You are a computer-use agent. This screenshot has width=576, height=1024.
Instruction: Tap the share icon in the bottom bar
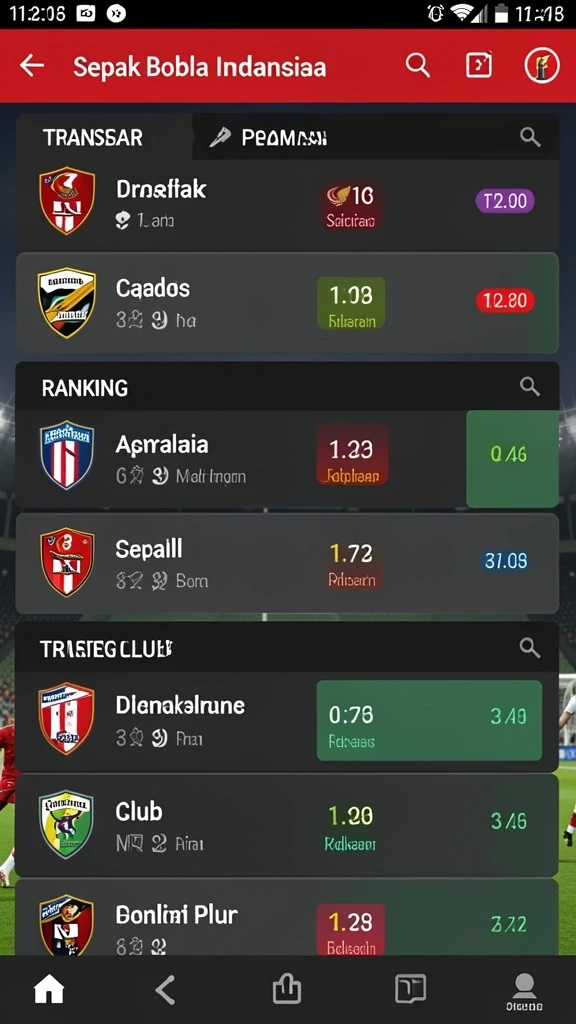point(286,989)
